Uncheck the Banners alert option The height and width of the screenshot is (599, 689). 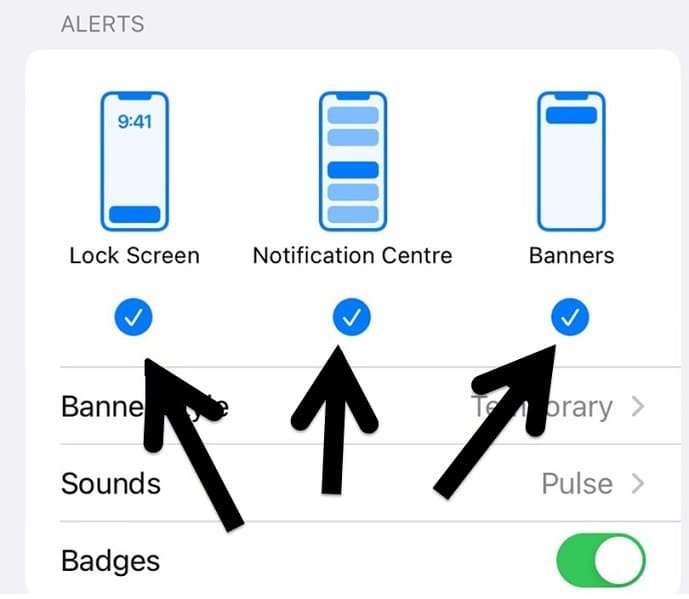[570, 318]
